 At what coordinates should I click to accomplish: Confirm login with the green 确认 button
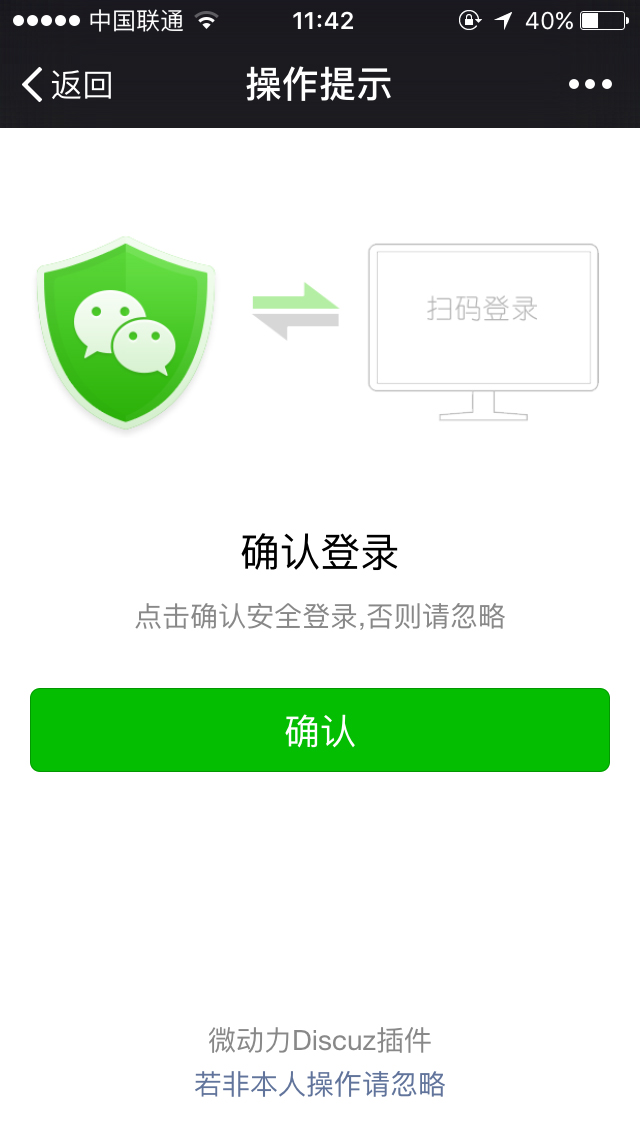[320, 730]
